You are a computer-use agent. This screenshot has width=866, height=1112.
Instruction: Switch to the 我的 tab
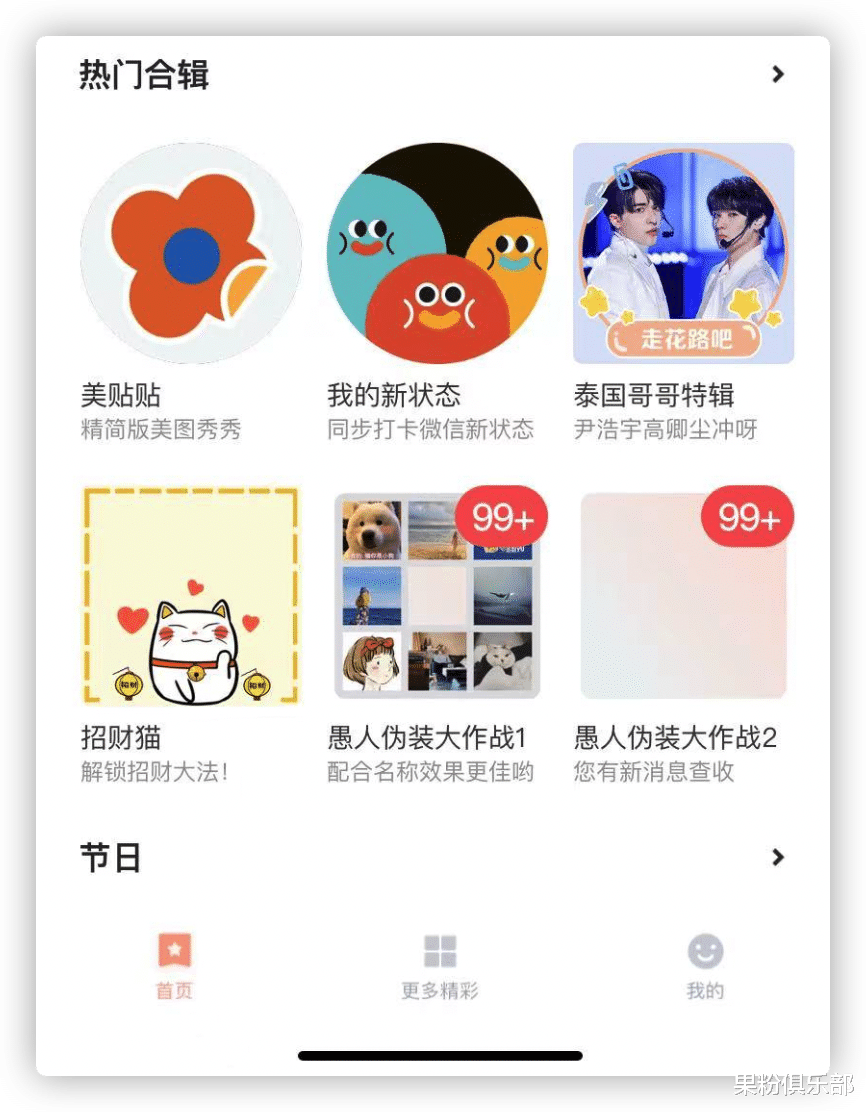pos(706,970)
